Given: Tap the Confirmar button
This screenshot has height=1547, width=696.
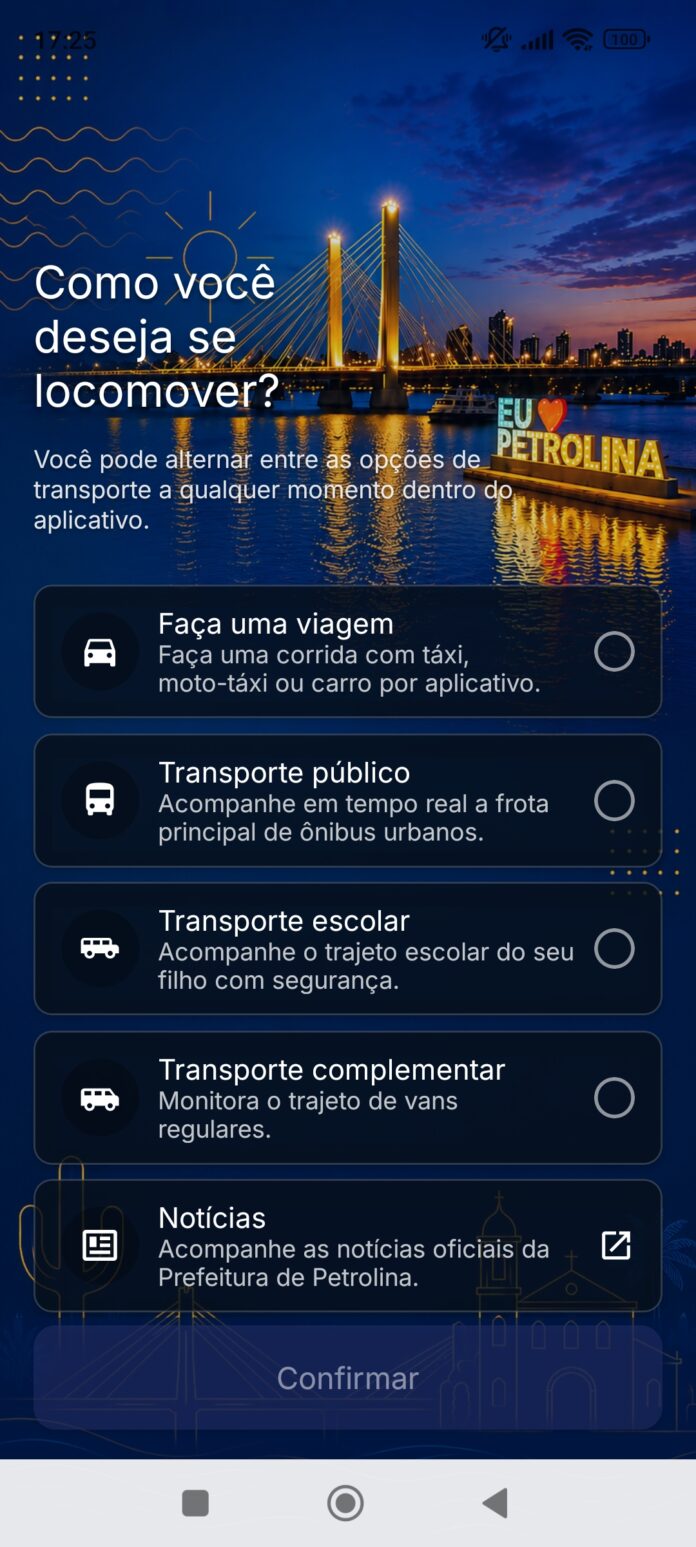Looking at the screenshot, I should [x=348, y=1378].
